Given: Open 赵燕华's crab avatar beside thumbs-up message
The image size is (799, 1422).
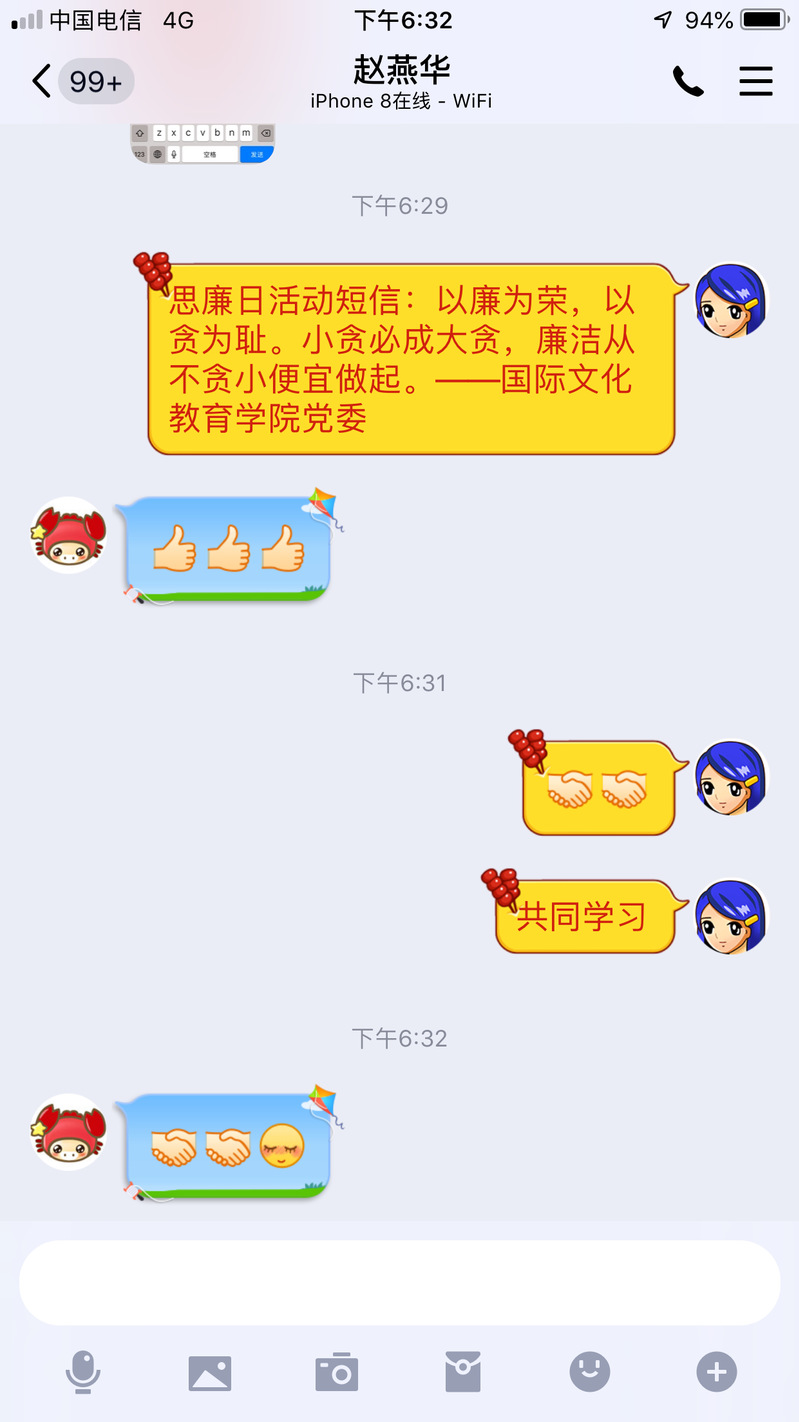Looking at the screenshot, I should pyautogui.click(x=69, y=536).
